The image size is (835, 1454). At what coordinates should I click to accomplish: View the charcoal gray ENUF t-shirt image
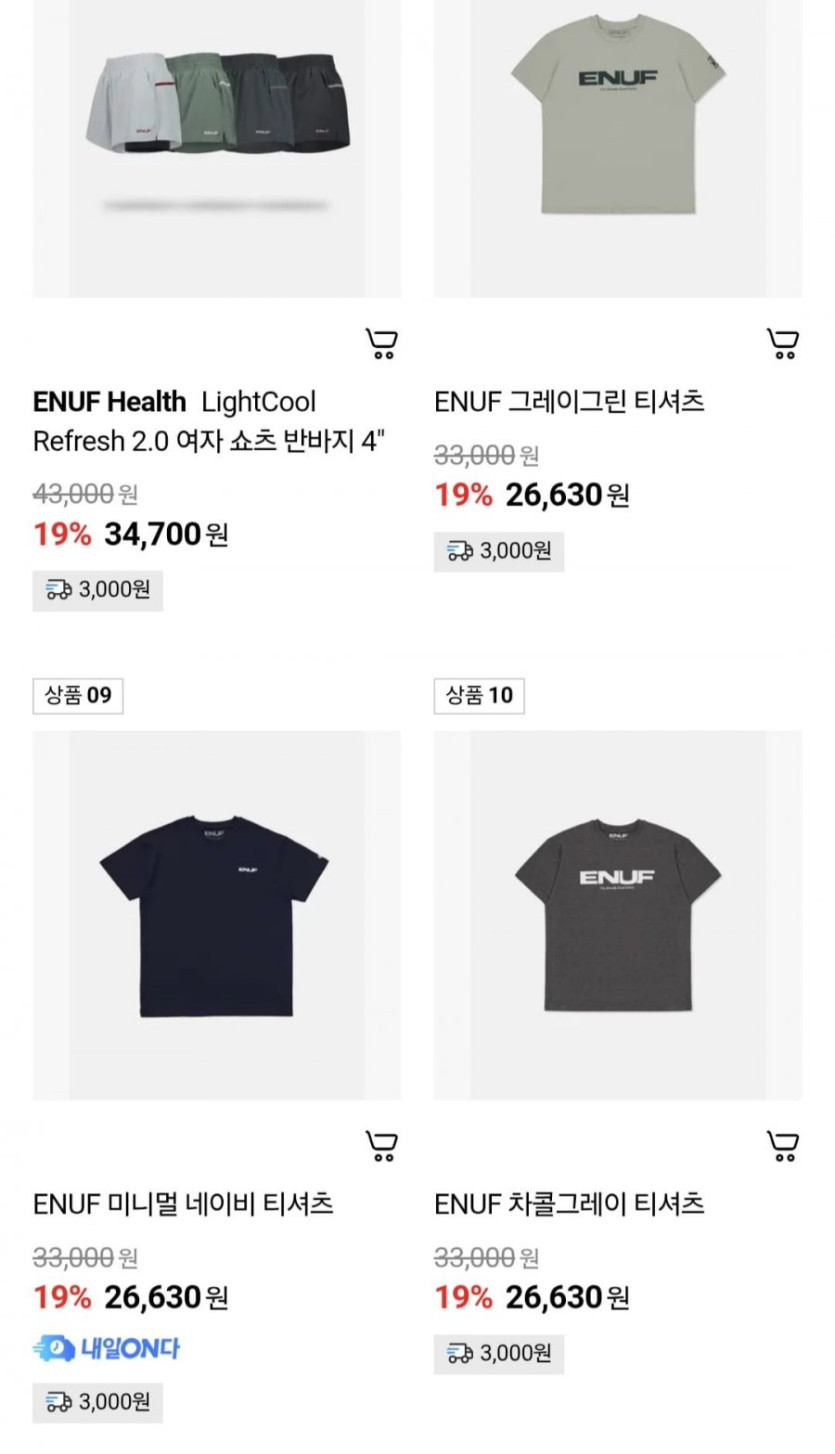tap(618, 915)
